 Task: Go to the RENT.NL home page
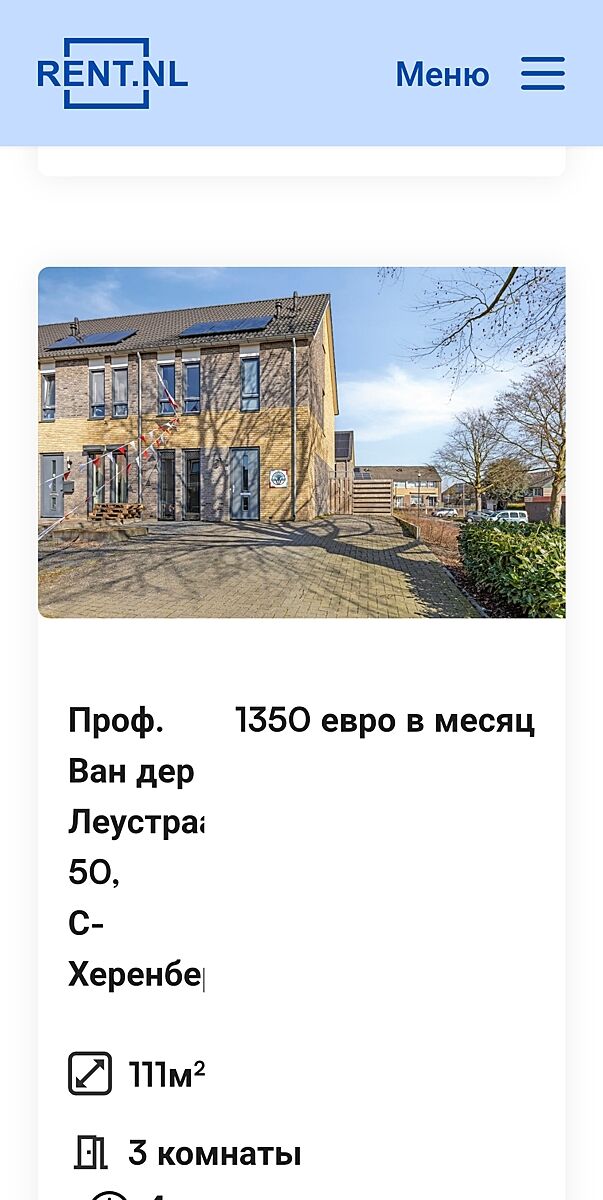[x=111, y=74]
